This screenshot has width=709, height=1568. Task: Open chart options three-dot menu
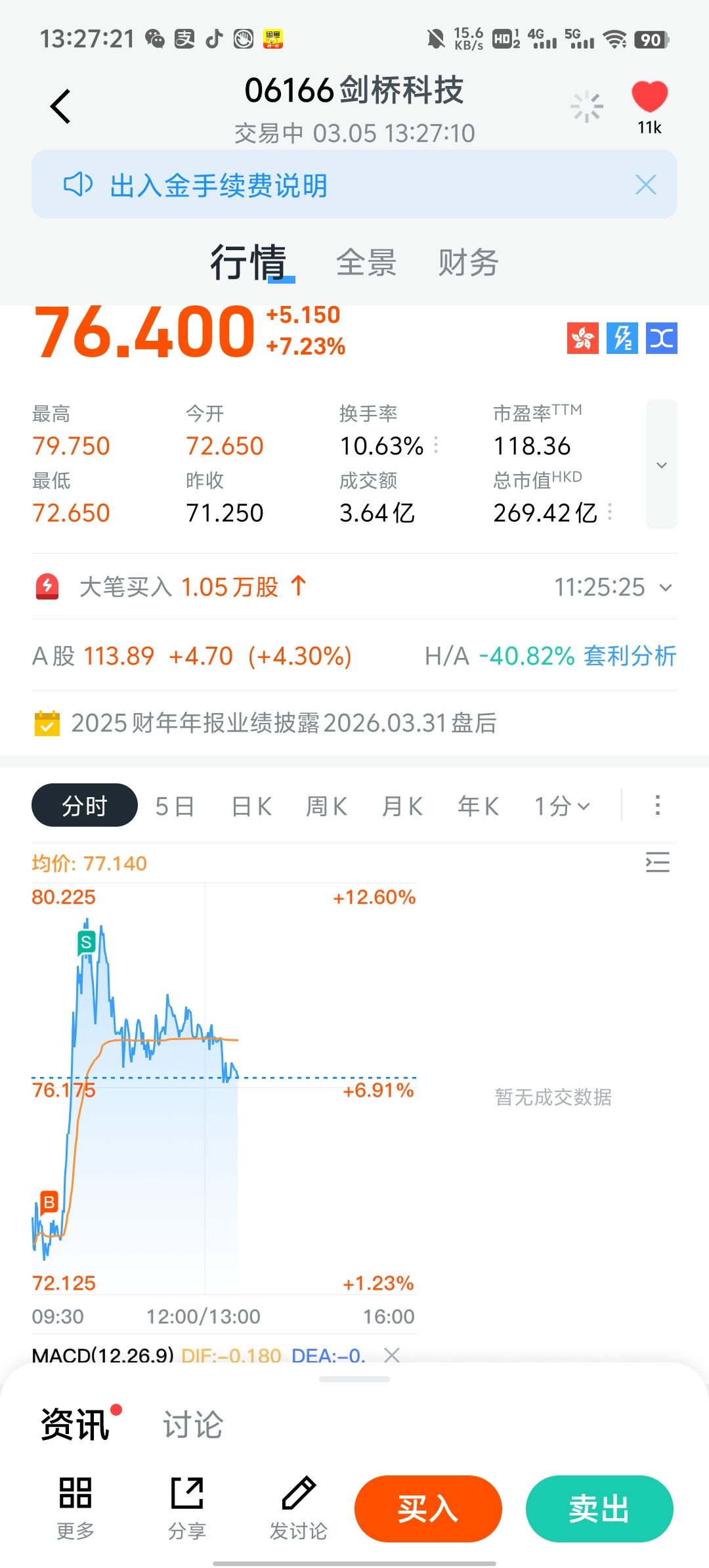pos(657,805)
